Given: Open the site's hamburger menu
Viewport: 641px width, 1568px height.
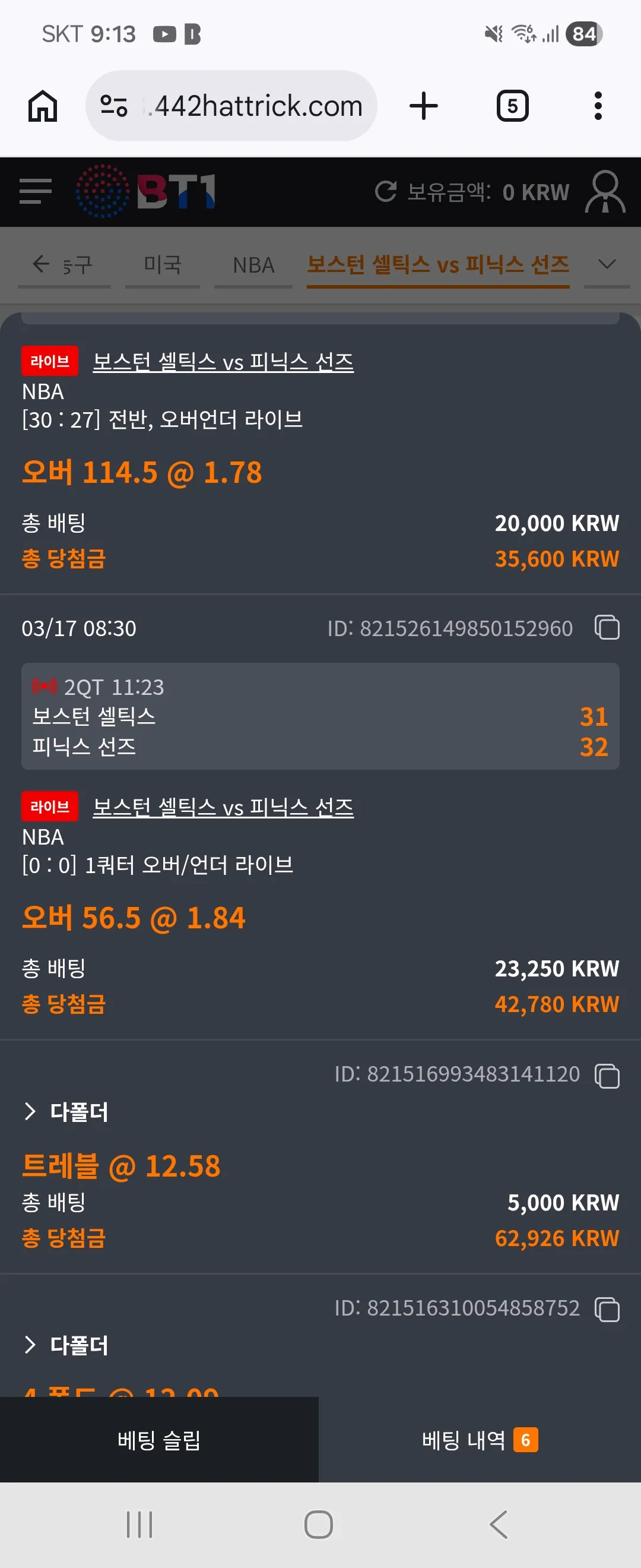Looking at the screenshot, I should 35,191.
